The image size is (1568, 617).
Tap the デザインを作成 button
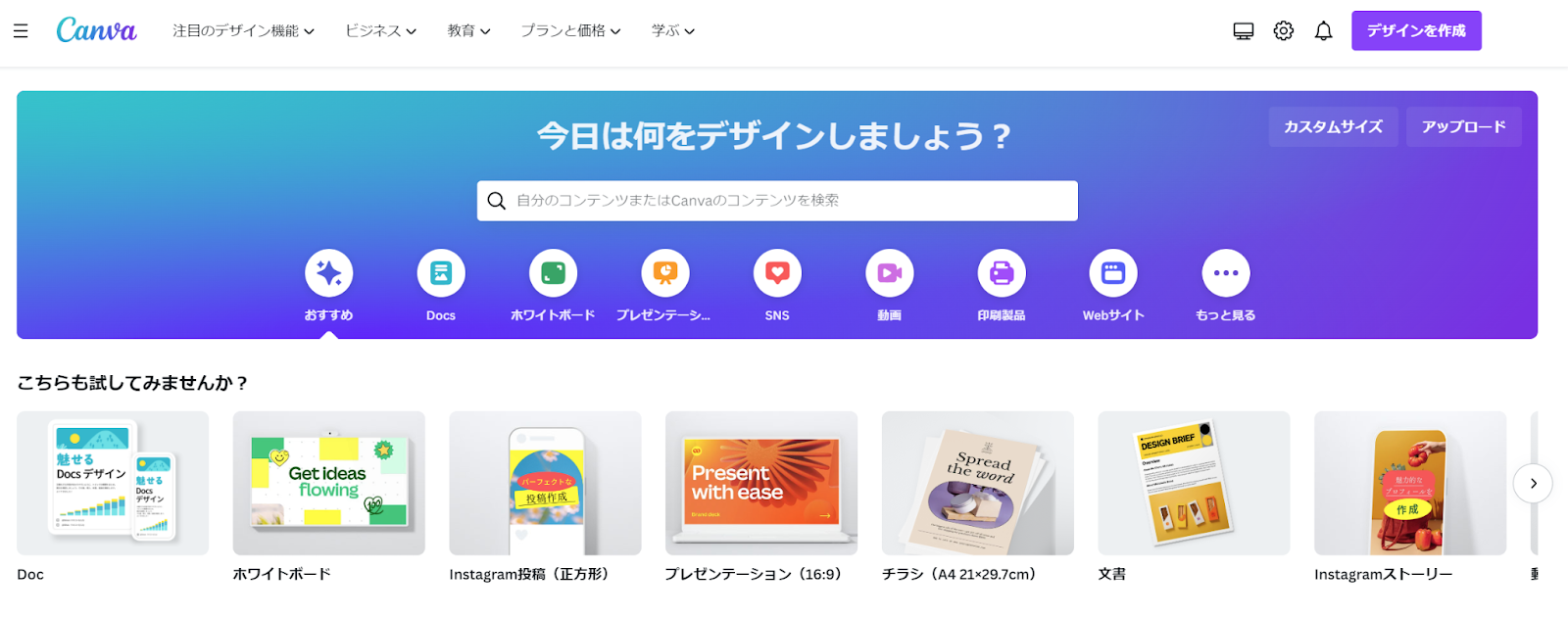[x=1416, y=31]
